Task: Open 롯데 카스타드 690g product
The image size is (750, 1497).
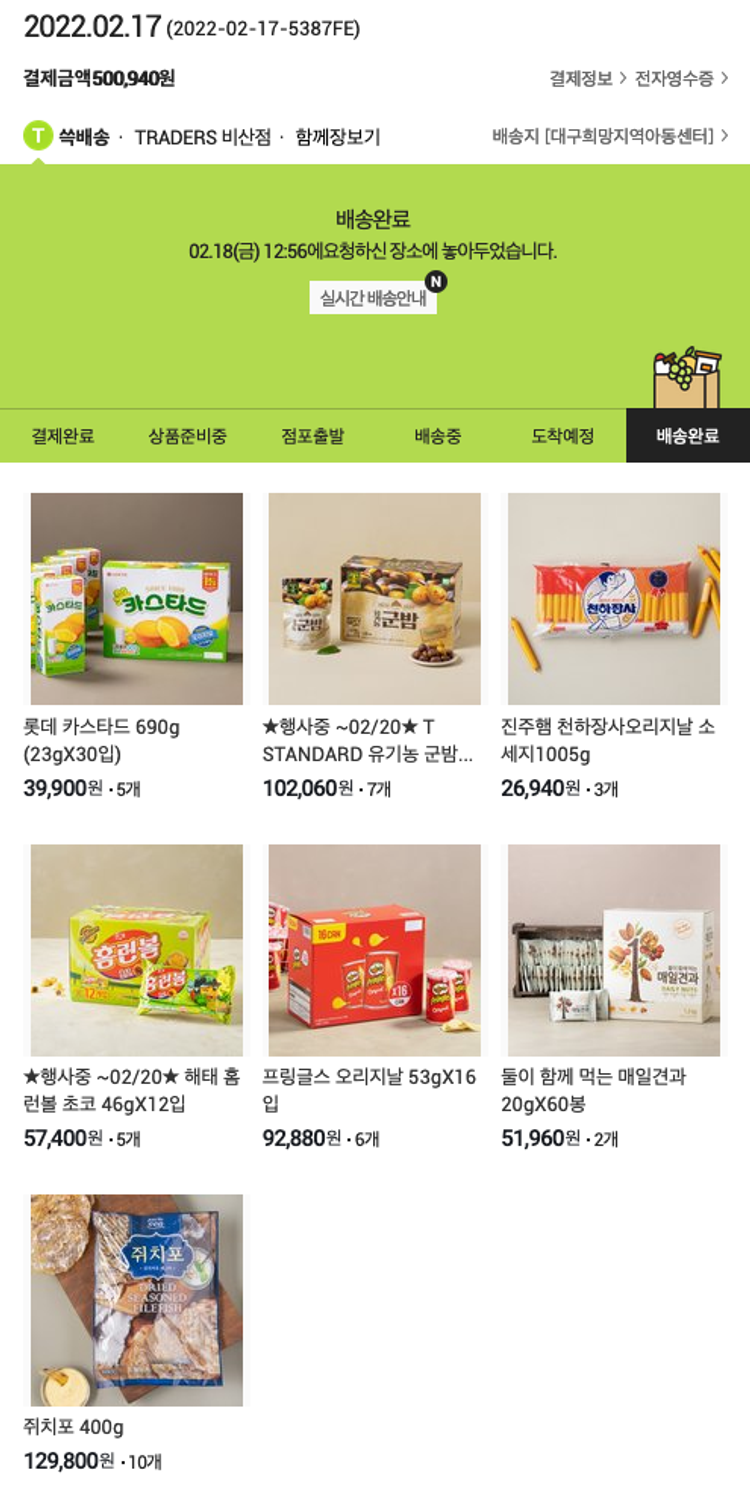Action: pos(136,600)
